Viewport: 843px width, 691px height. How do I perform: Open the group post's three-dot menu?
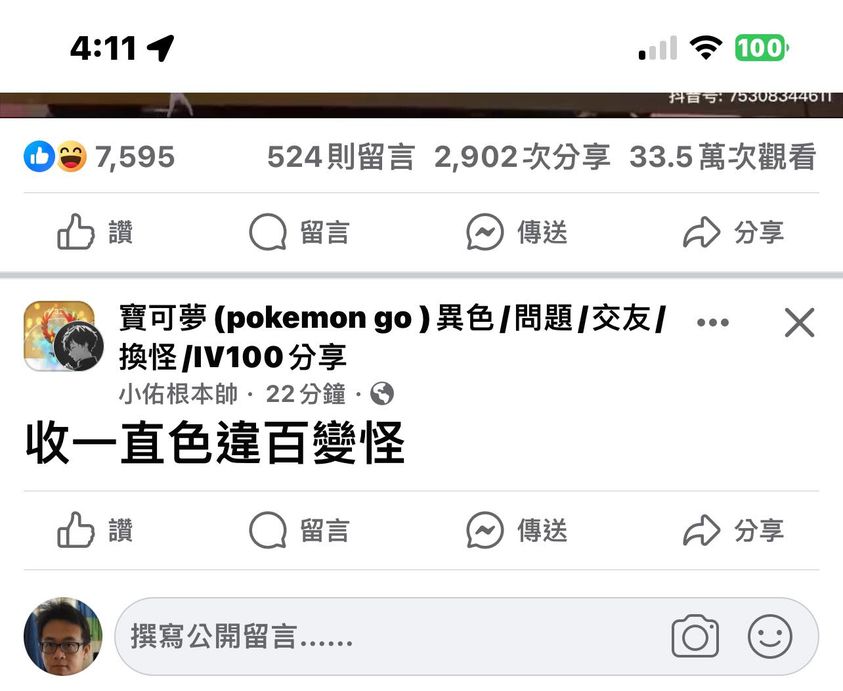point(712,323)
